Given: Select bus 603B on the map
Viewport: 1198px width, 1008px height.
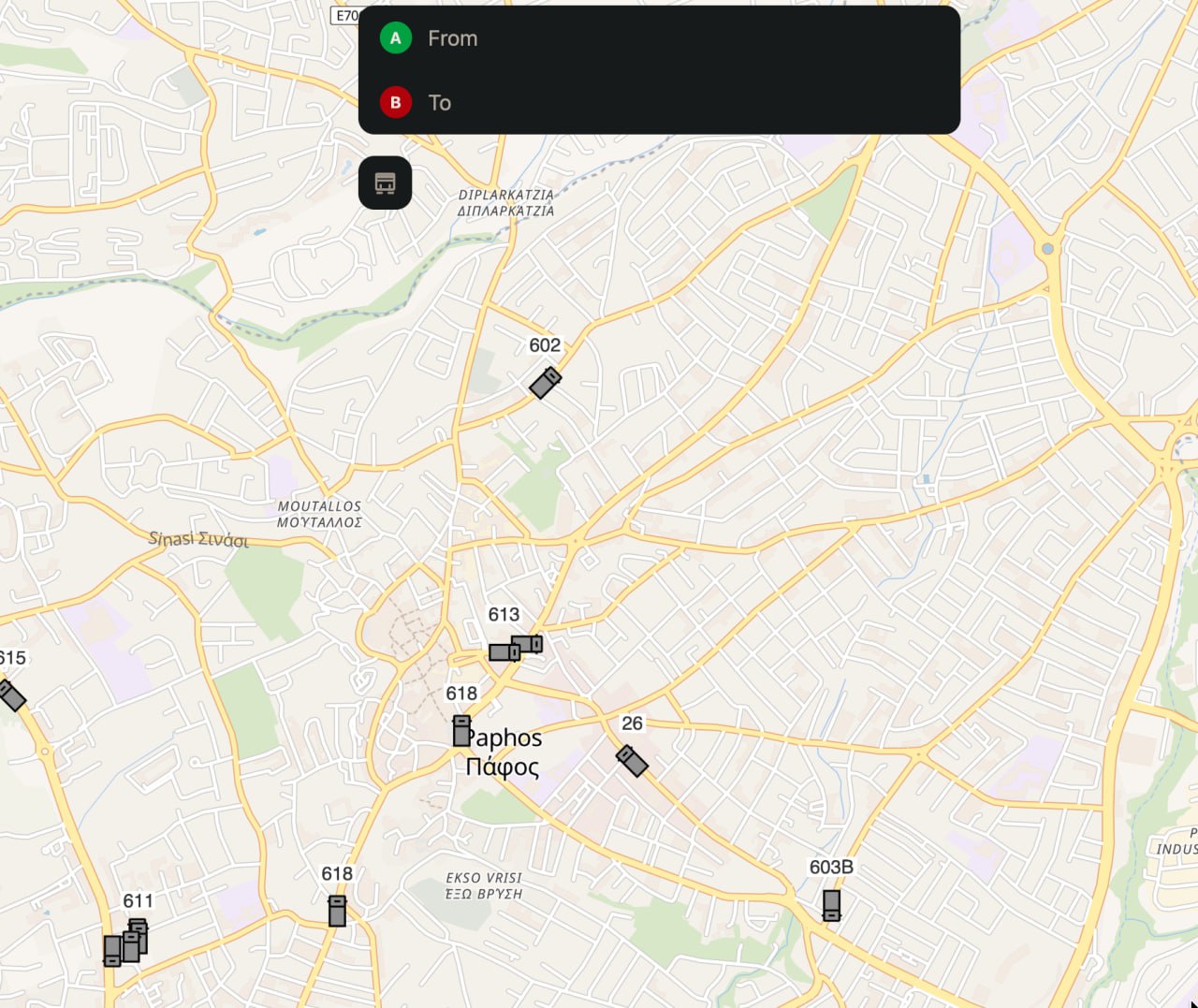Looking at the screenshot, I should tap(831, 905).
